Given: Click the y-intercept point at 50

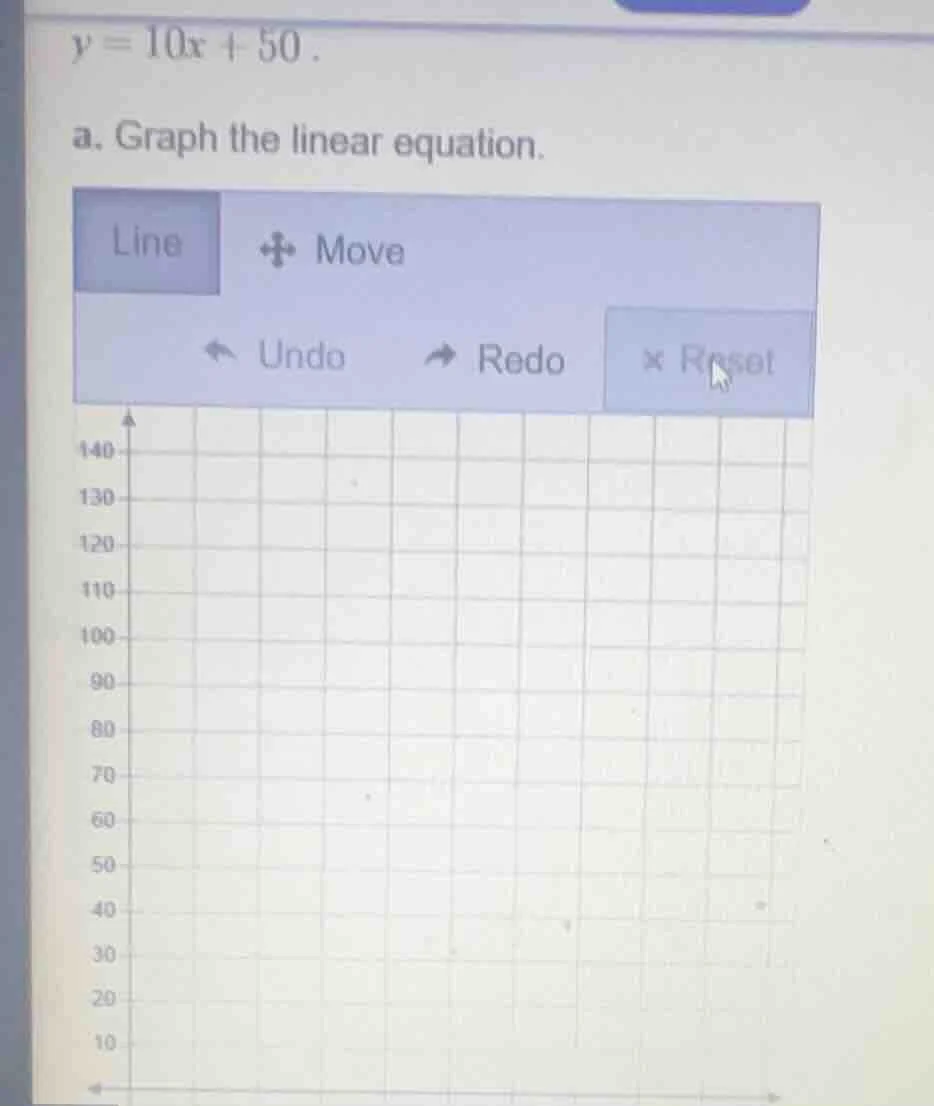Looking at the screenshot, I should 128,865.
